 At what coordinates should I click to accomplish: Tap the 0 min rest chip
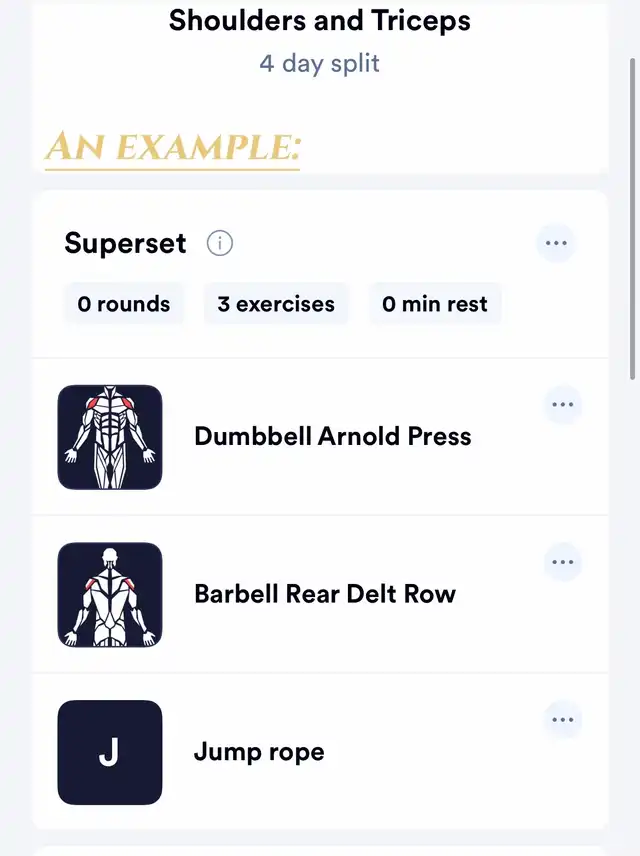(435, 304)
